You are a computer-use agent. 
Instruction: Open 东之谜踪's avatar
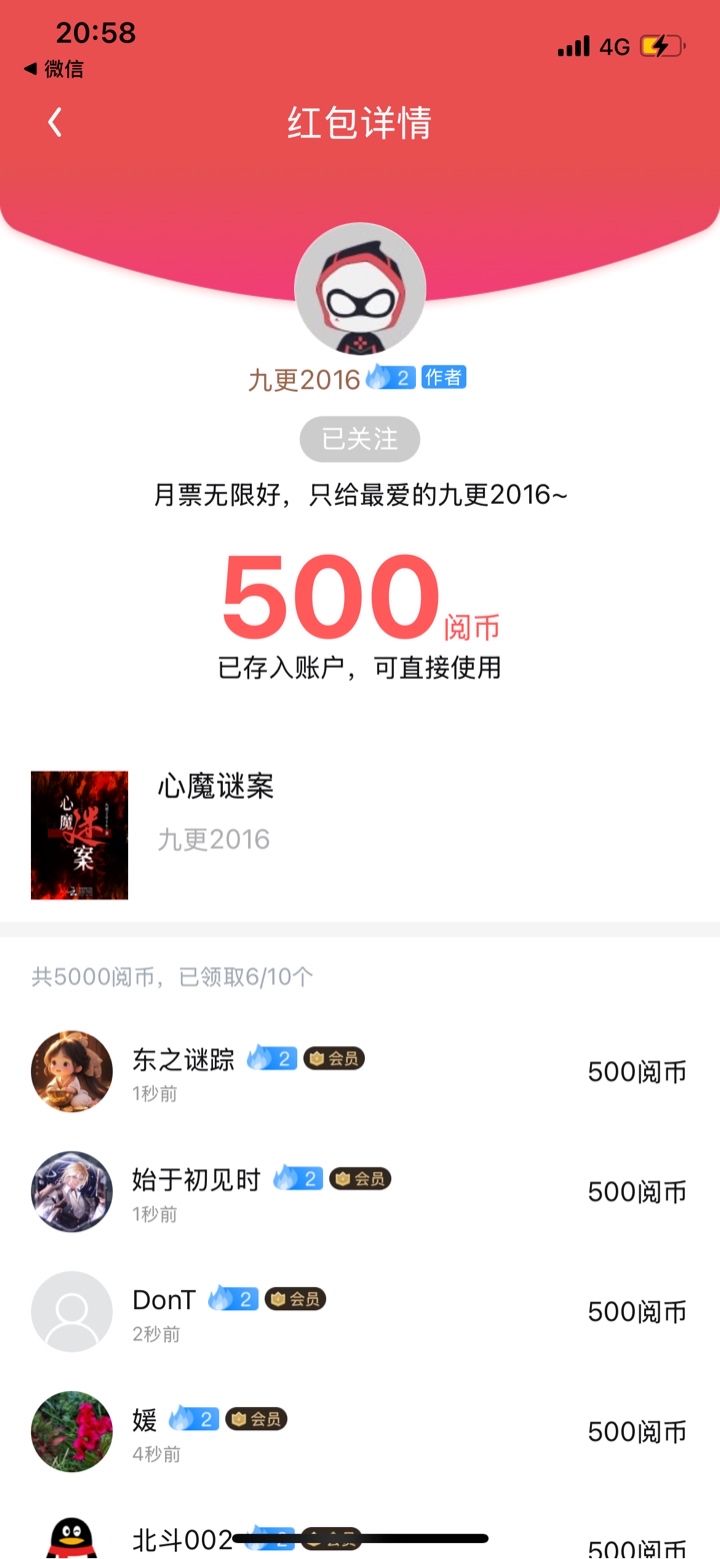click(72, 1071)
